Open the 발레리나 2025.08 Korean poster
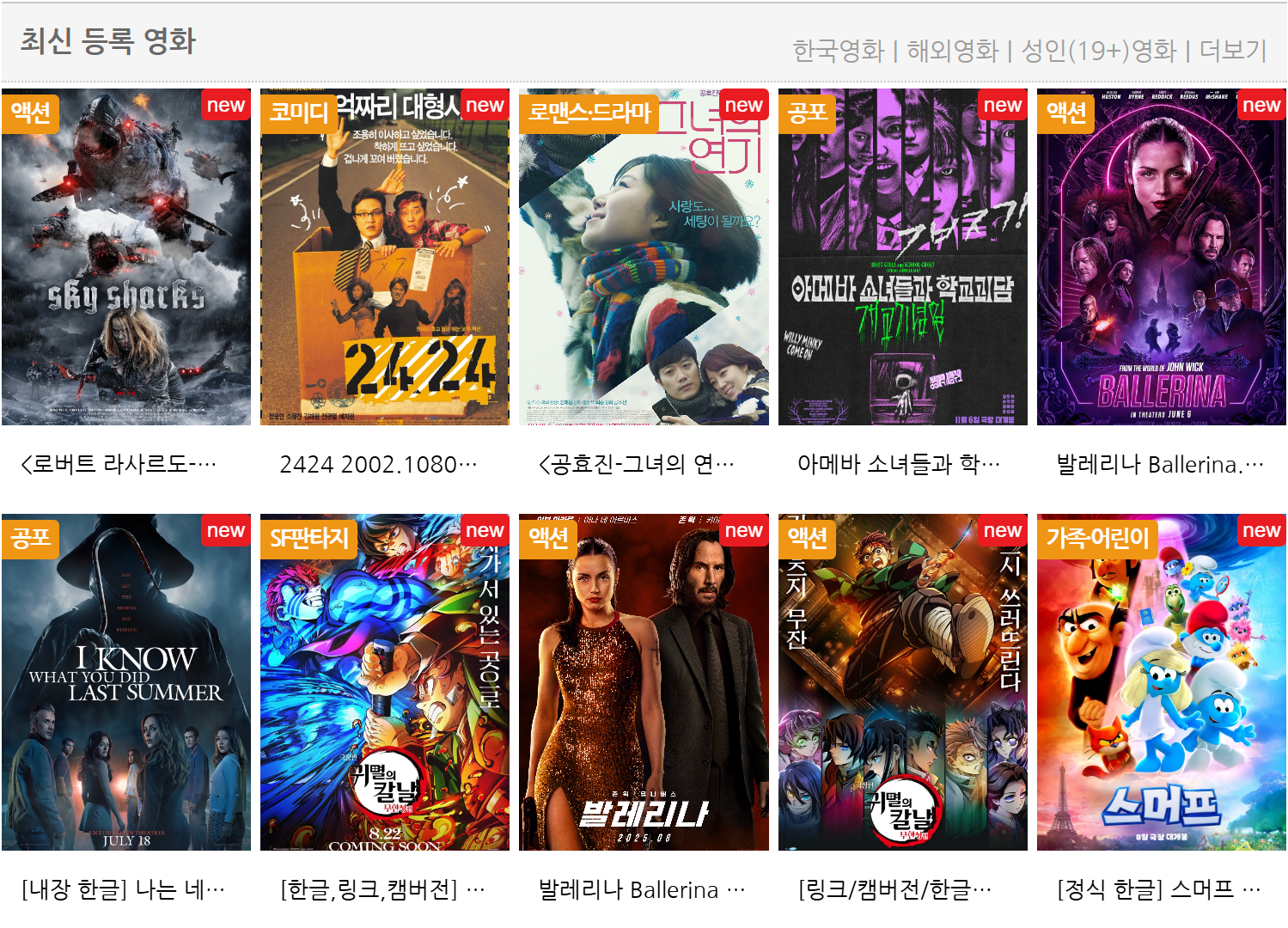Image resolution: width=1288 pixels, height=928 pixels. [x=644, y=683]
